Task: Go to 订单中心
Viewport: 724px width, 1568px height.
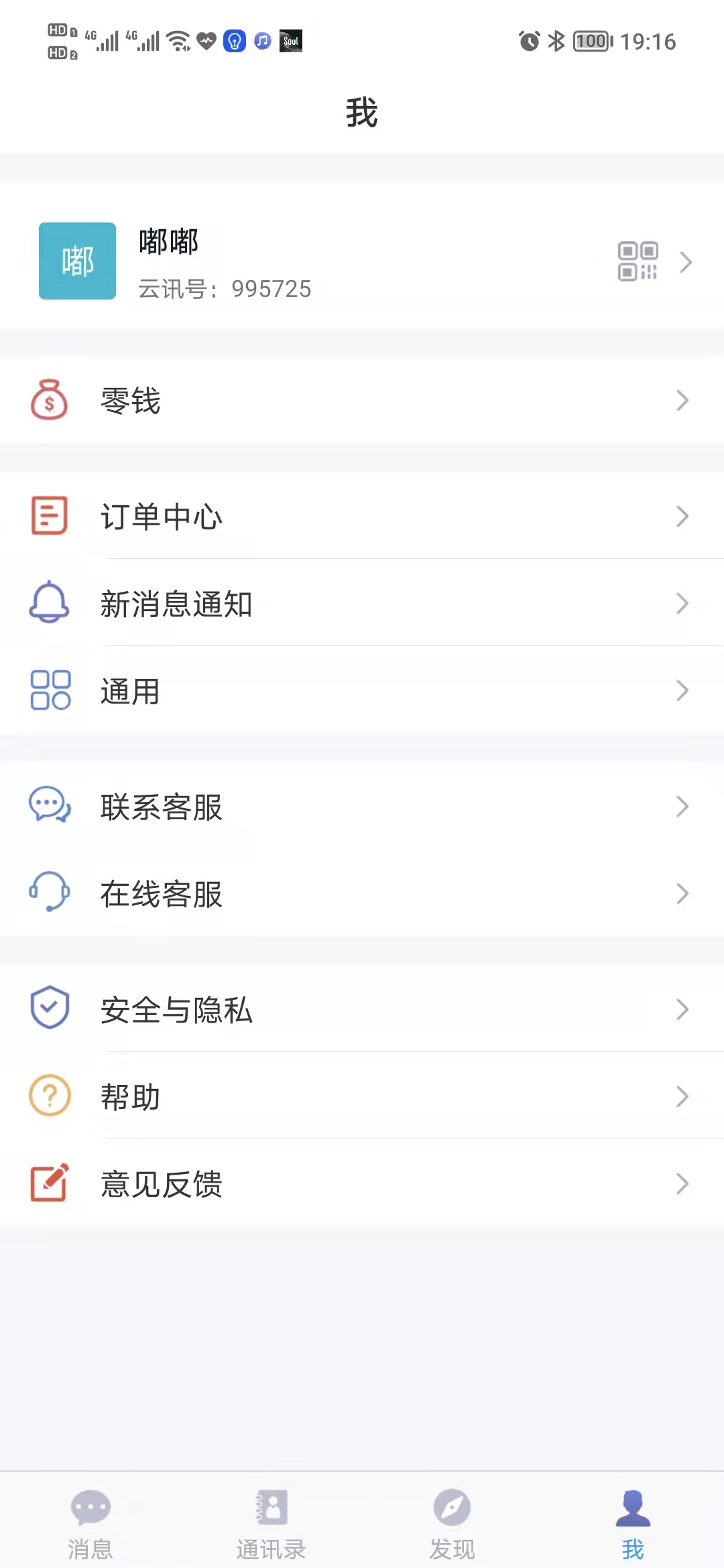Action: (362, 516)
